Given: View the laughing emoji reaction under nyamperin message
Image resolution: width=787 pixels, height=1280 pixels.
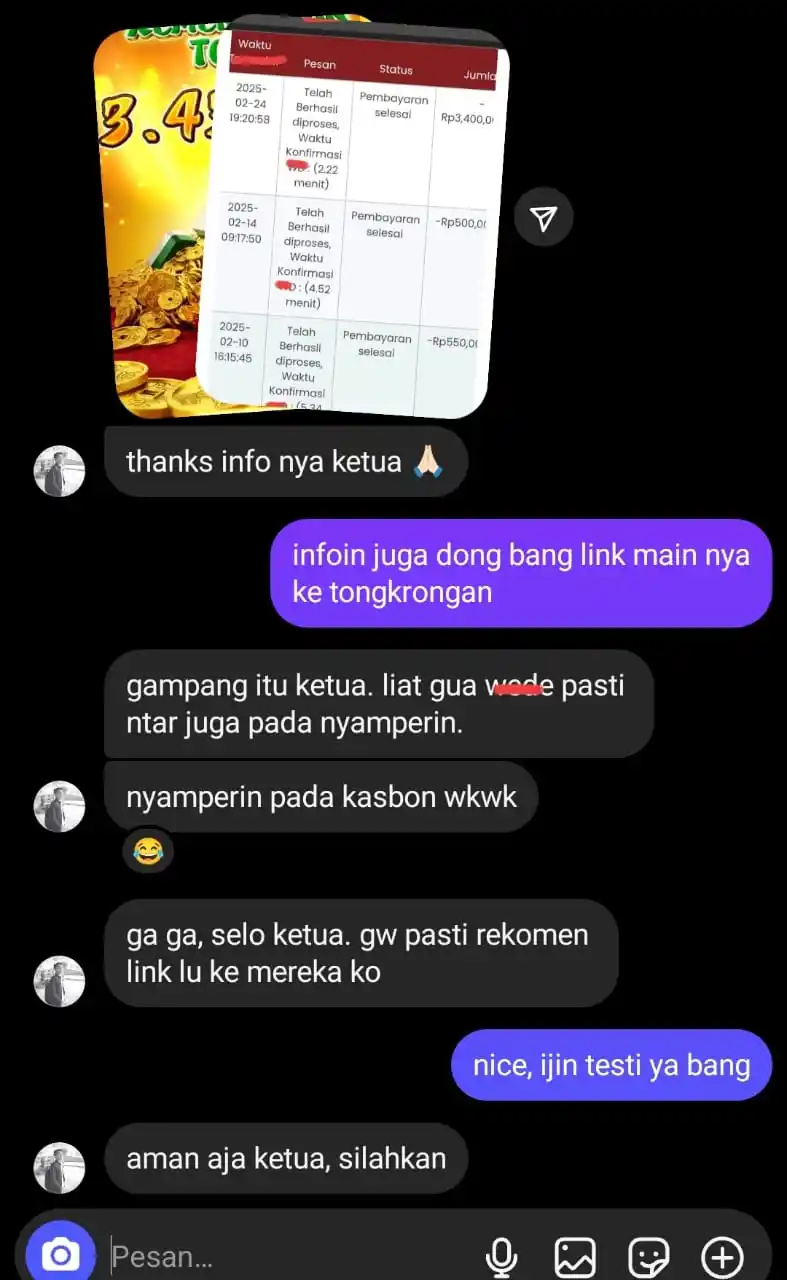Looking at the screenshot, I should [148, 852].
